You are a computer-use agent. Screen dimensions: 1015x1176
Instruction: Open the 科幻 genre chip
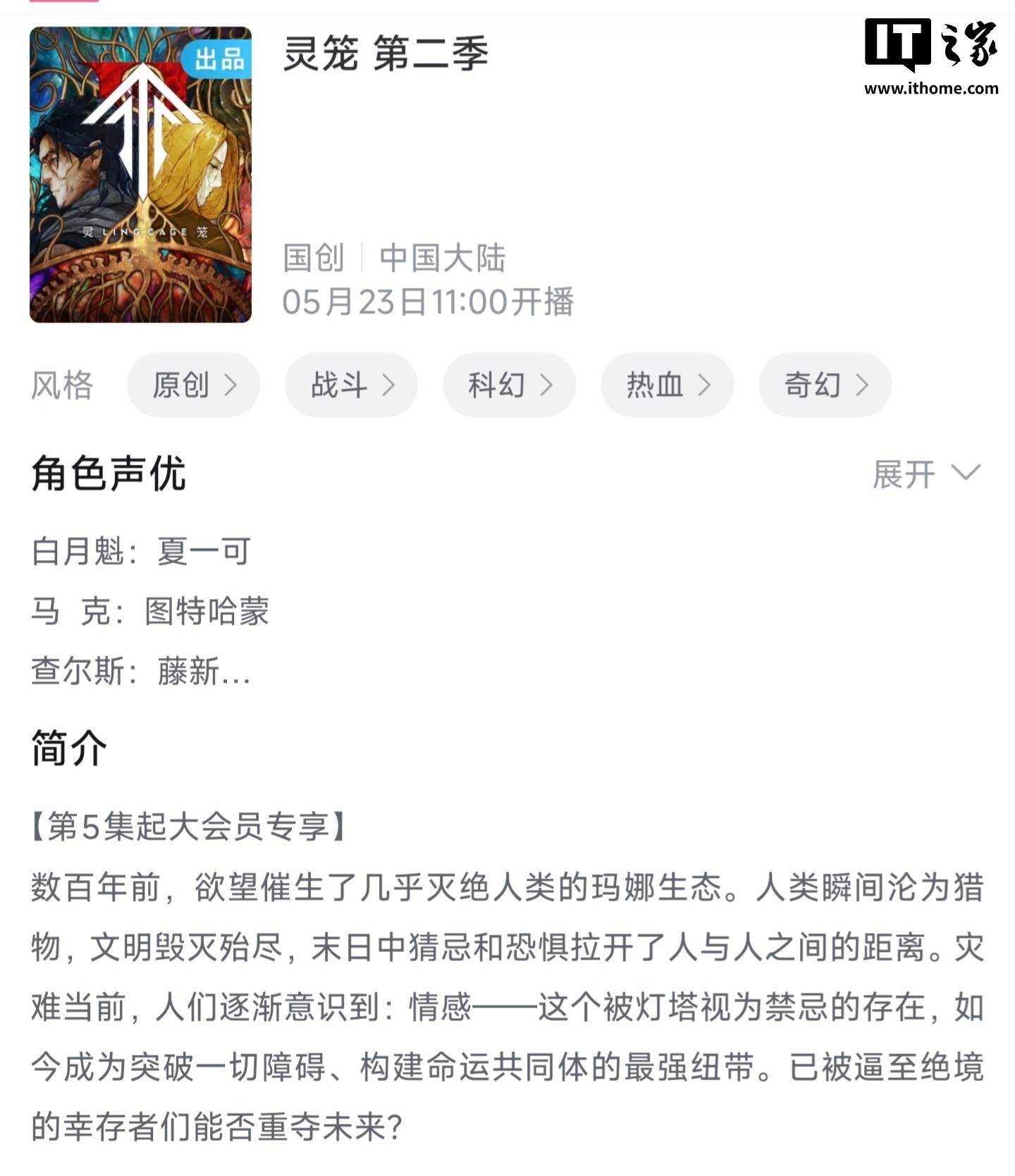(x=509, y=385)
